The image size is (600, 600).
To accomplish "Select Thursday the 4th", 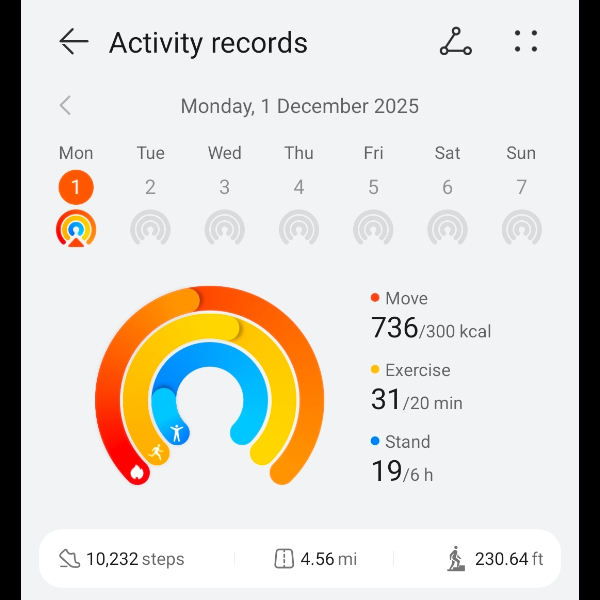I will 299,187.
